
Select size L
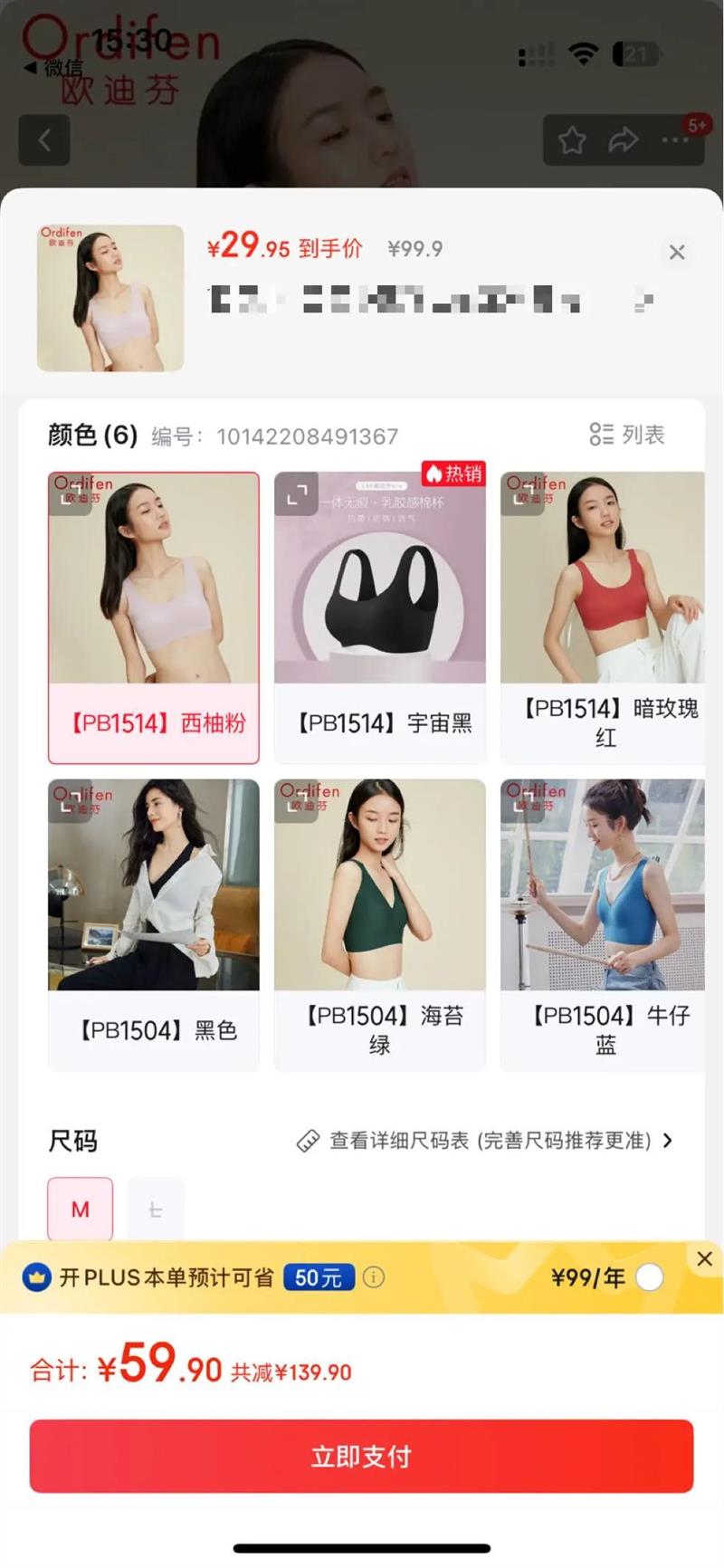tap(156, 1209)
